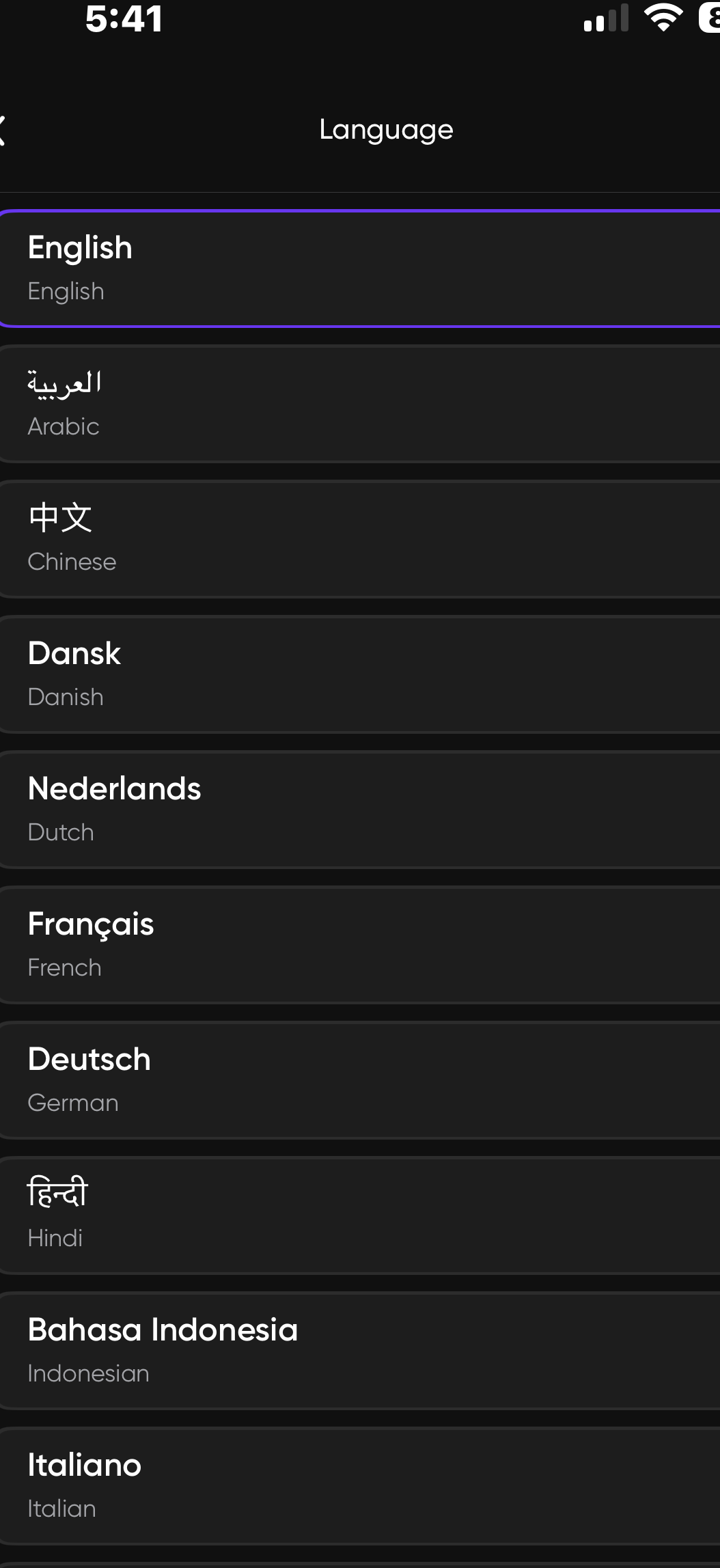Screen dimensions: 720x1568
Task: Select Italiano (Italian)
Action: [360, 1486]
